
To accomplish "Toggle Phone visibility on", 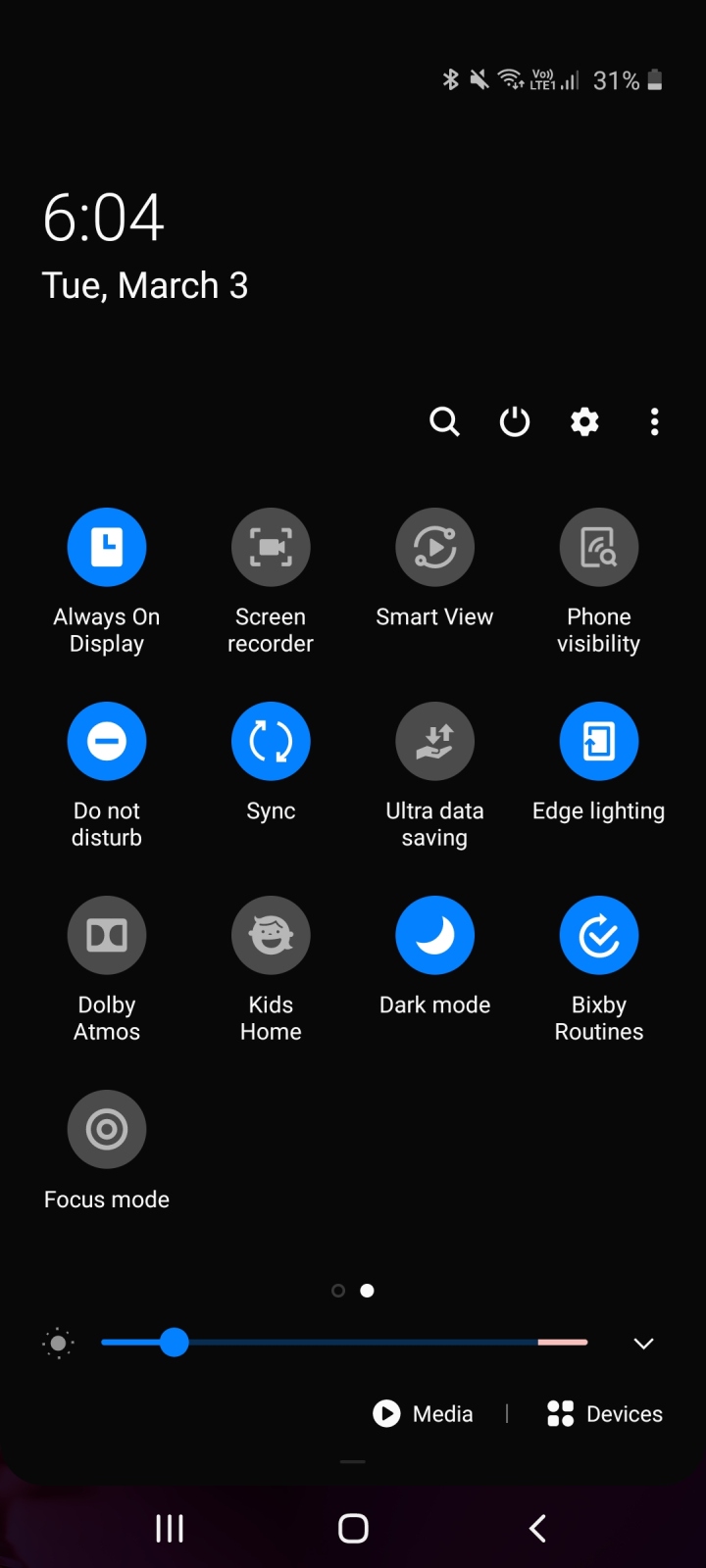I will [x=598, y=547].
